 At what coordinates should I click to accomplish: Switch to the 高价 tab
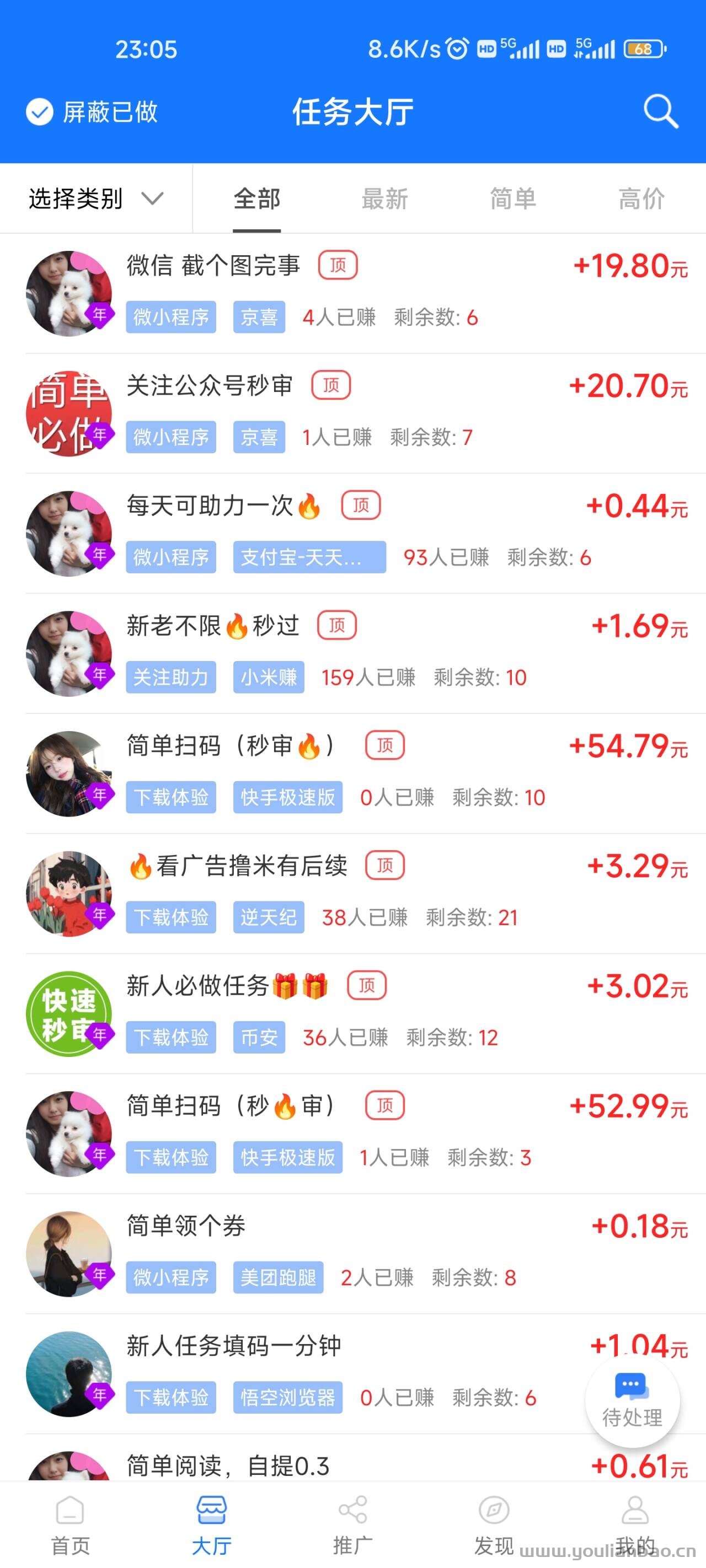[641, 198]
